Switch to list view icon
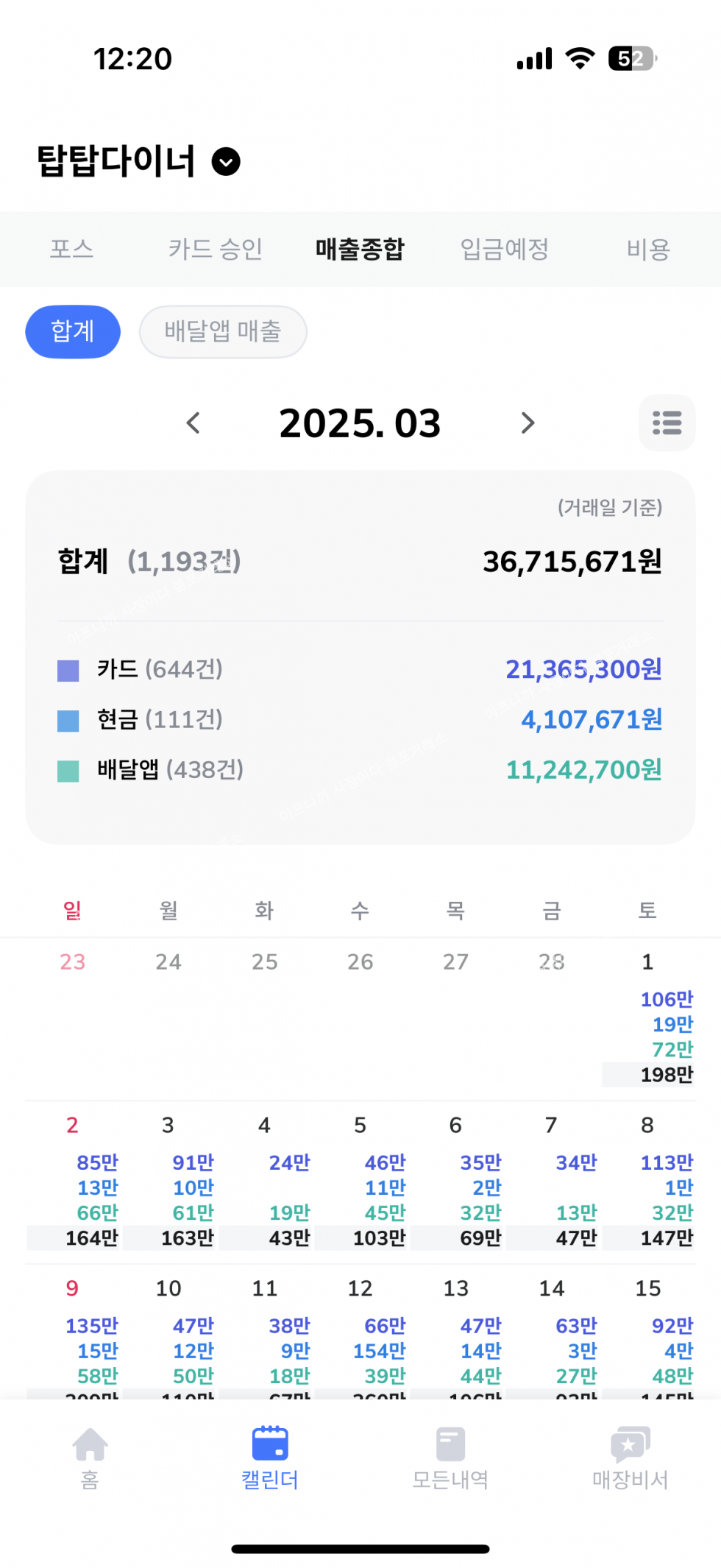 point(667,423)
